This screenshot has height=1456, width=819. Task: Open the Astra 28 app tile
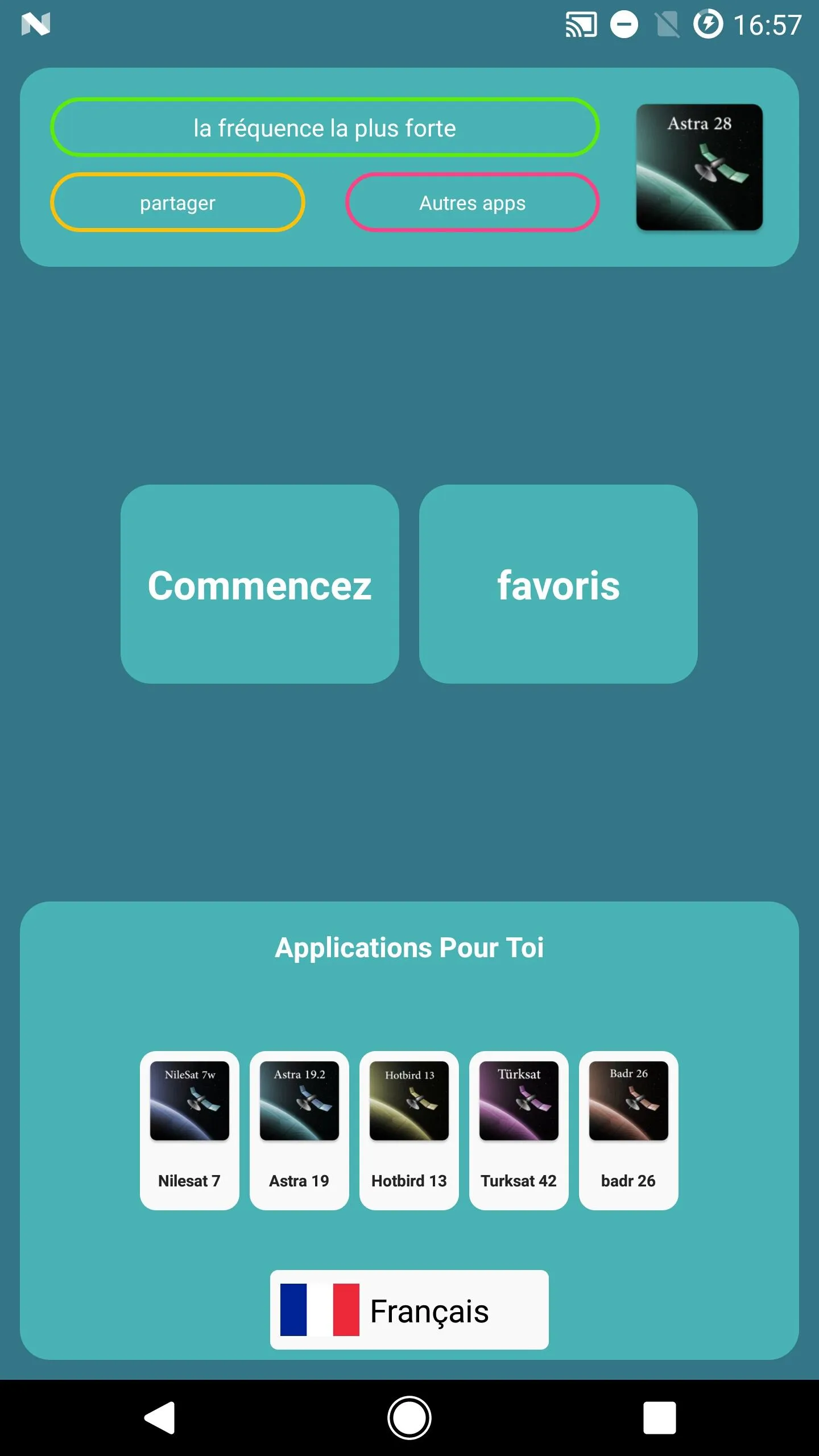point(699,167)
